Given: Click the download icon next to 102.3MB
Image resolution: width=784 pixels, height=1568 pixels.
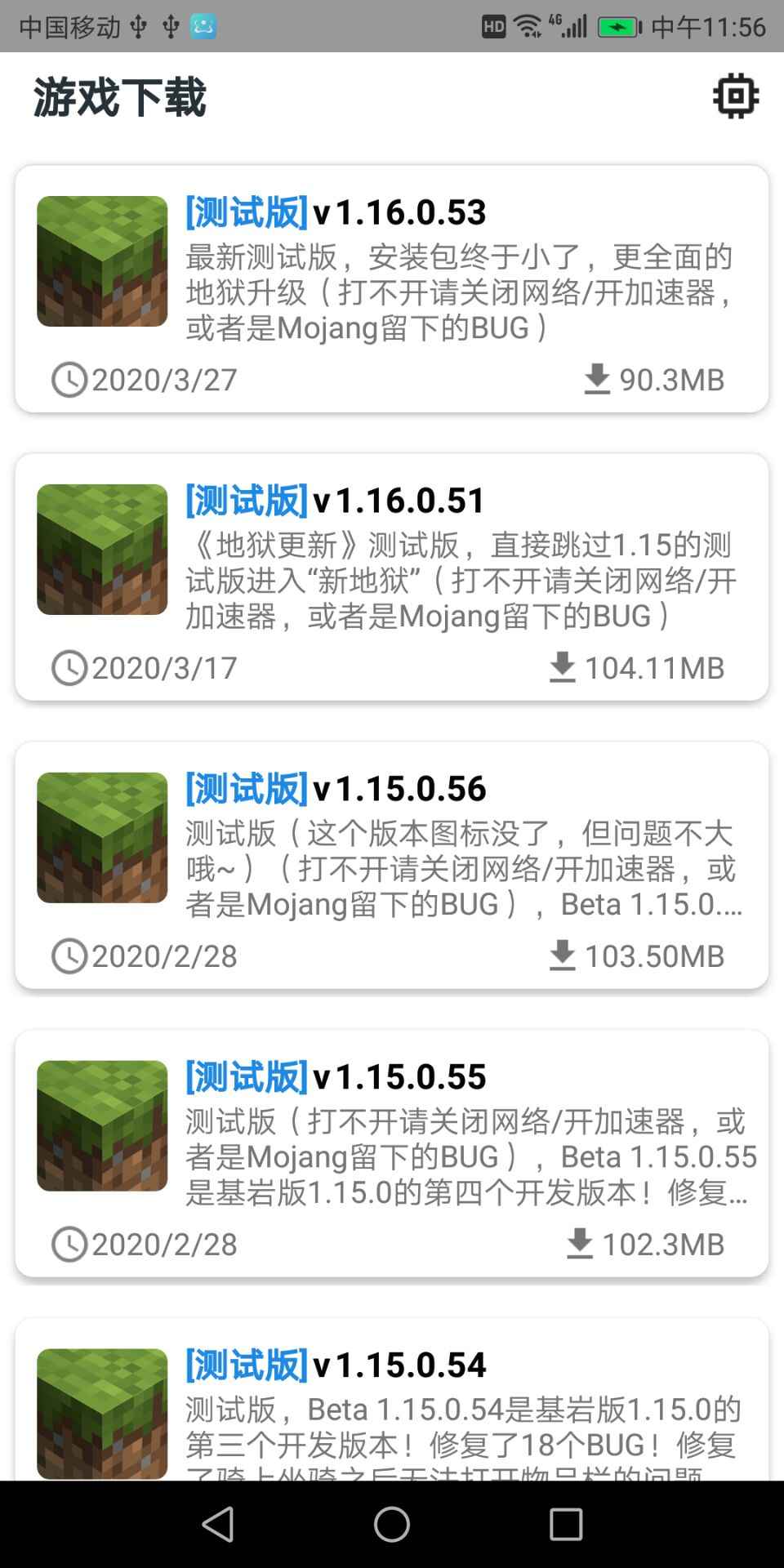Looking at the screenshot, I should coord(580,1243).
